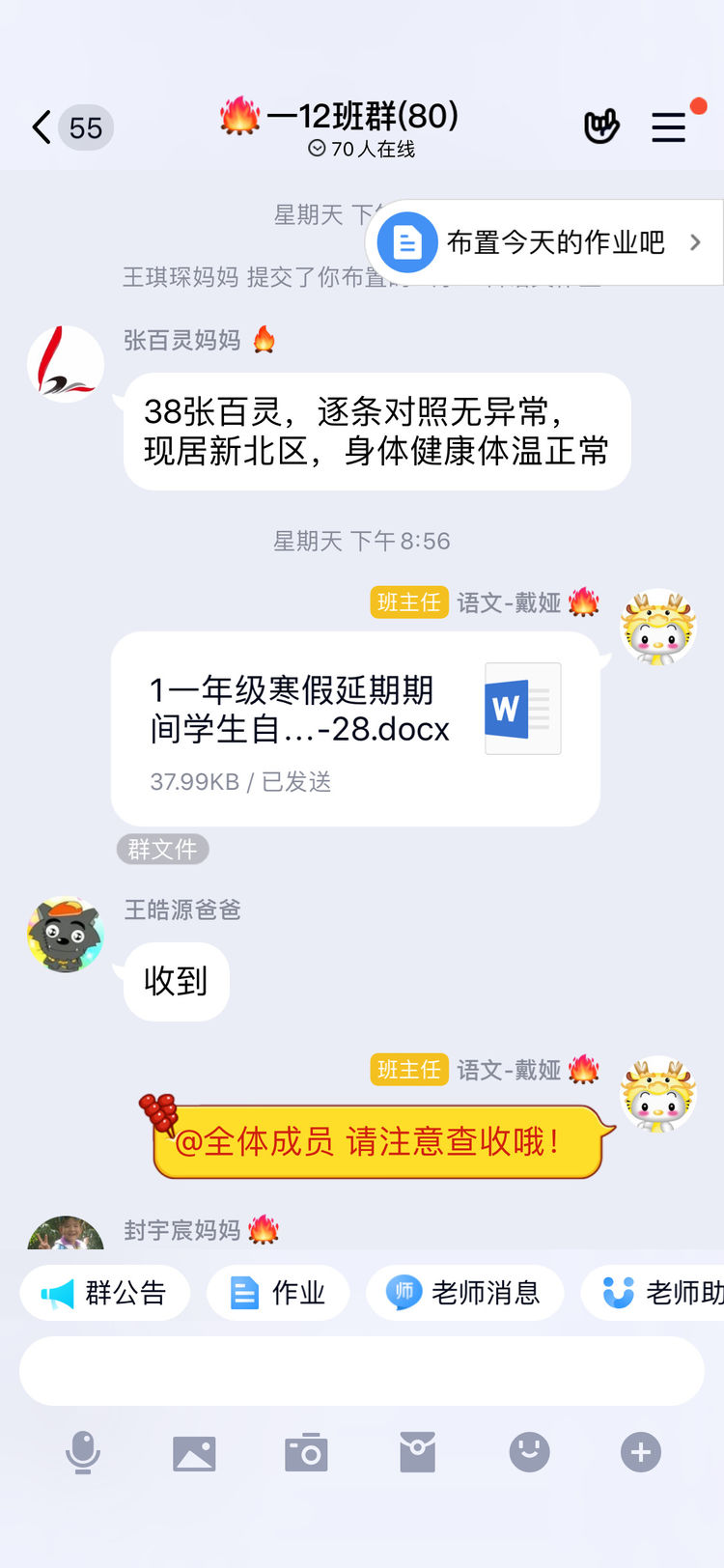
Task: Open more options with the plus icon
Action: (640, 1452)
